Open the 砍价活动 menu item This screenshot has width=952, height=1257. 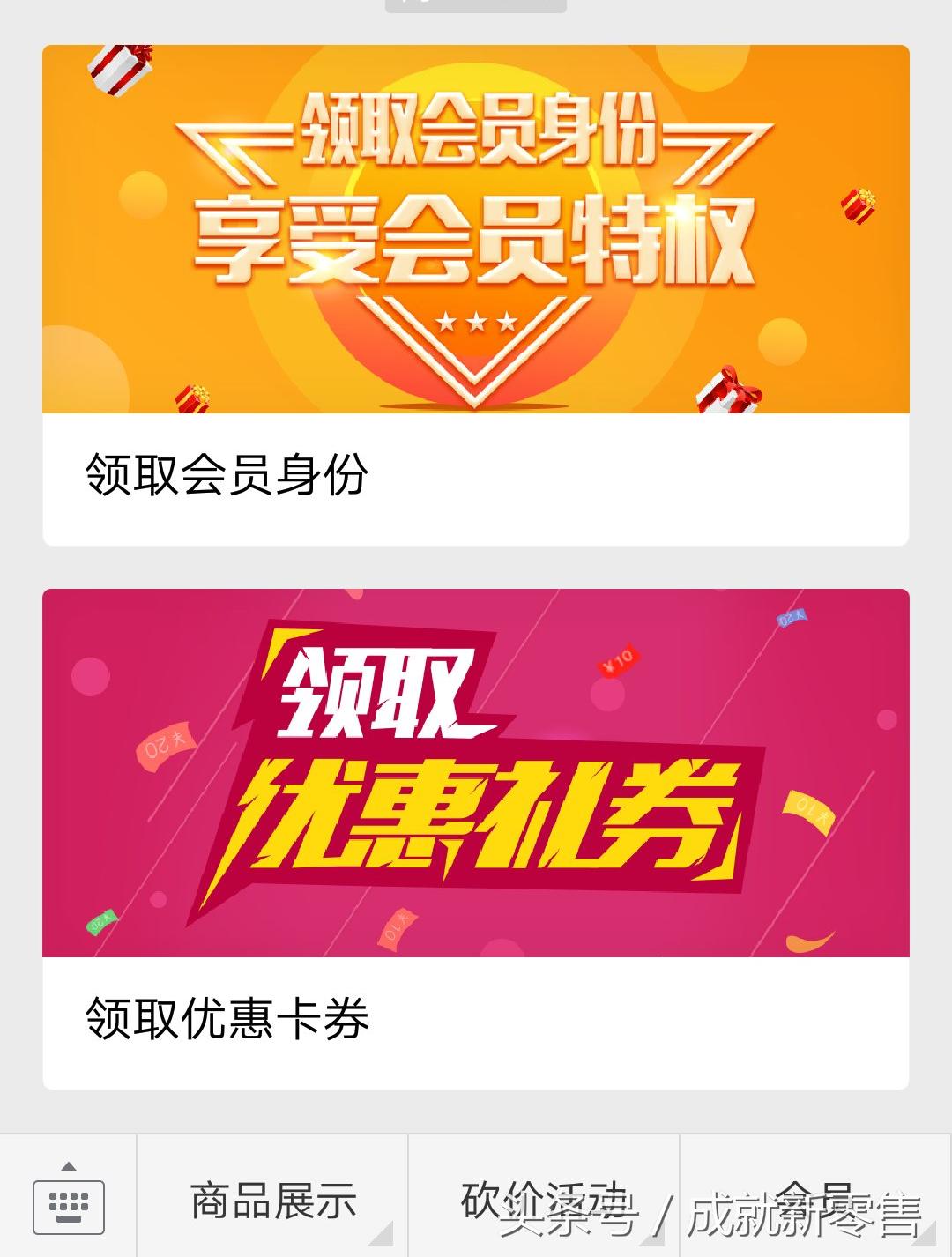point(548,1201)
